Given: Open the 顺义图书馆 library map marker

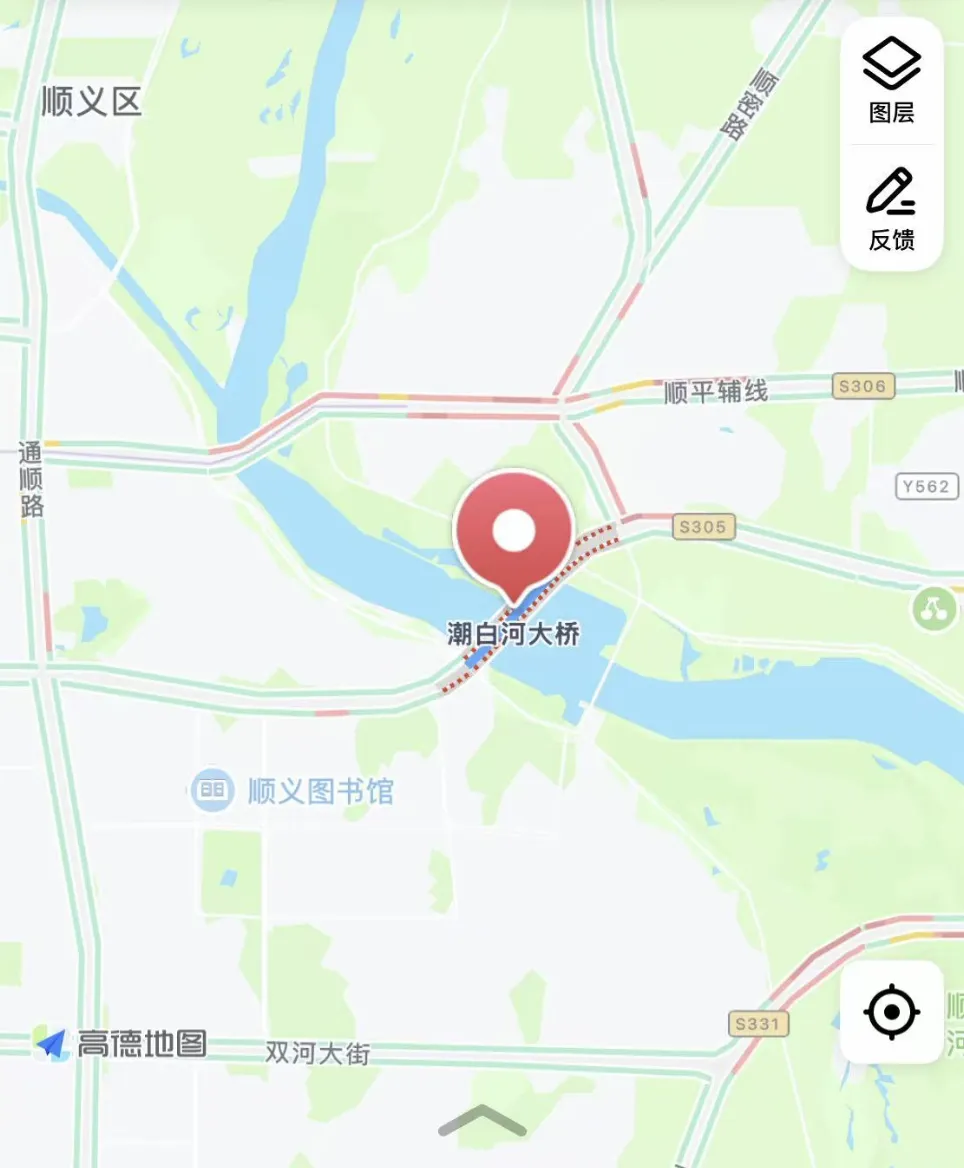Looking at the screenshot, I should pyautogui.click(x=212, y=791).
